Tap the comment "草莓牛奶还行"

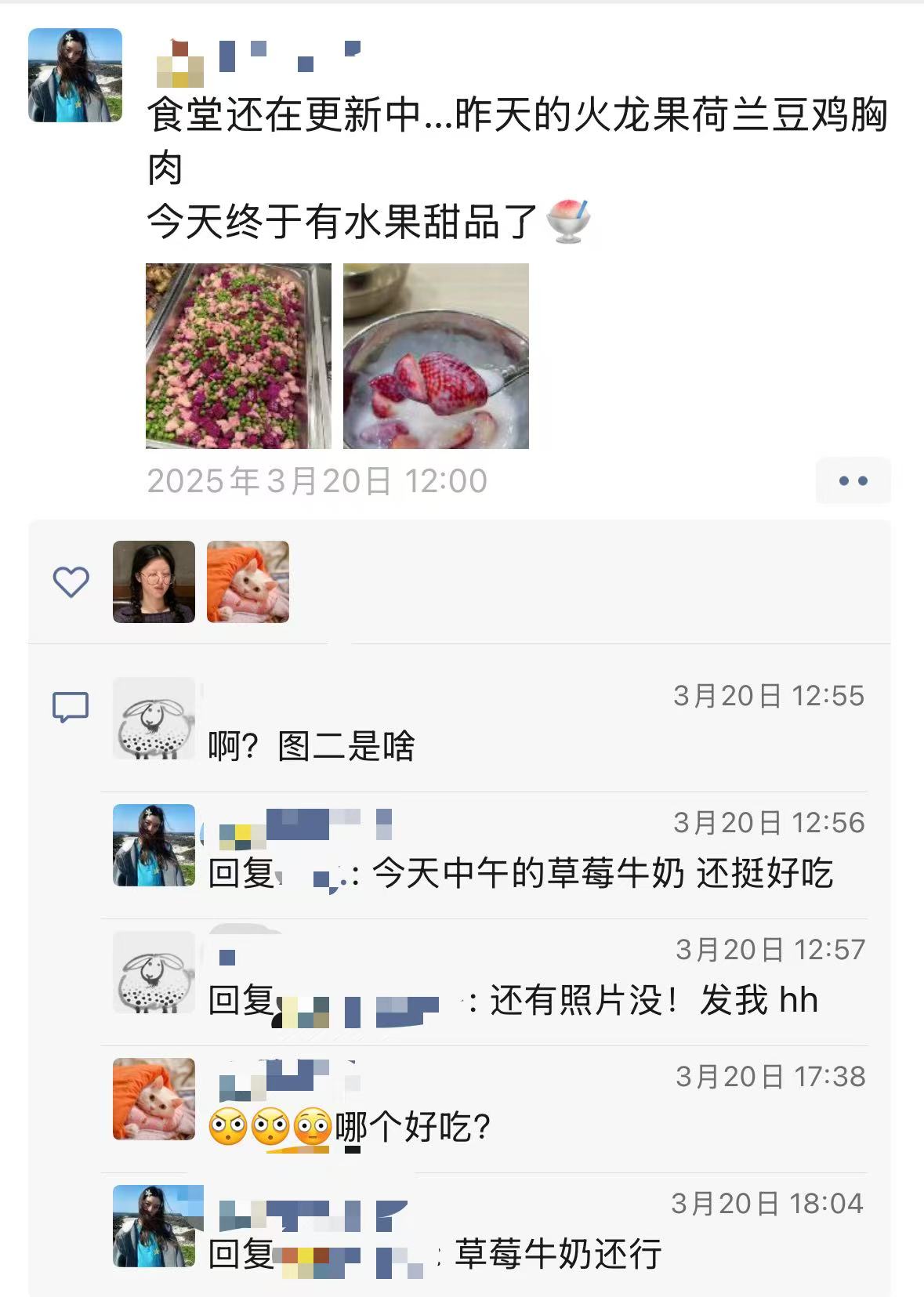557,1254
